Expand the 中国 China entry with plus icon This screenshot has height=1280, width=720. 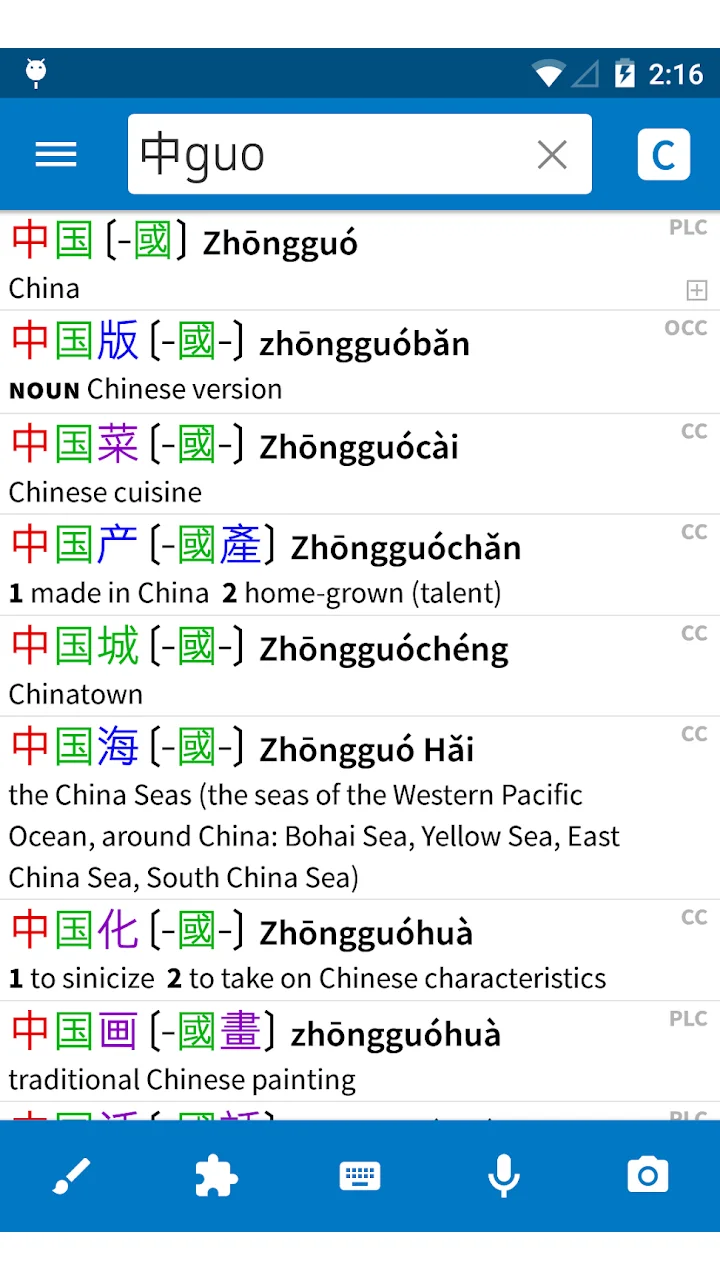[x=697, y=290]
